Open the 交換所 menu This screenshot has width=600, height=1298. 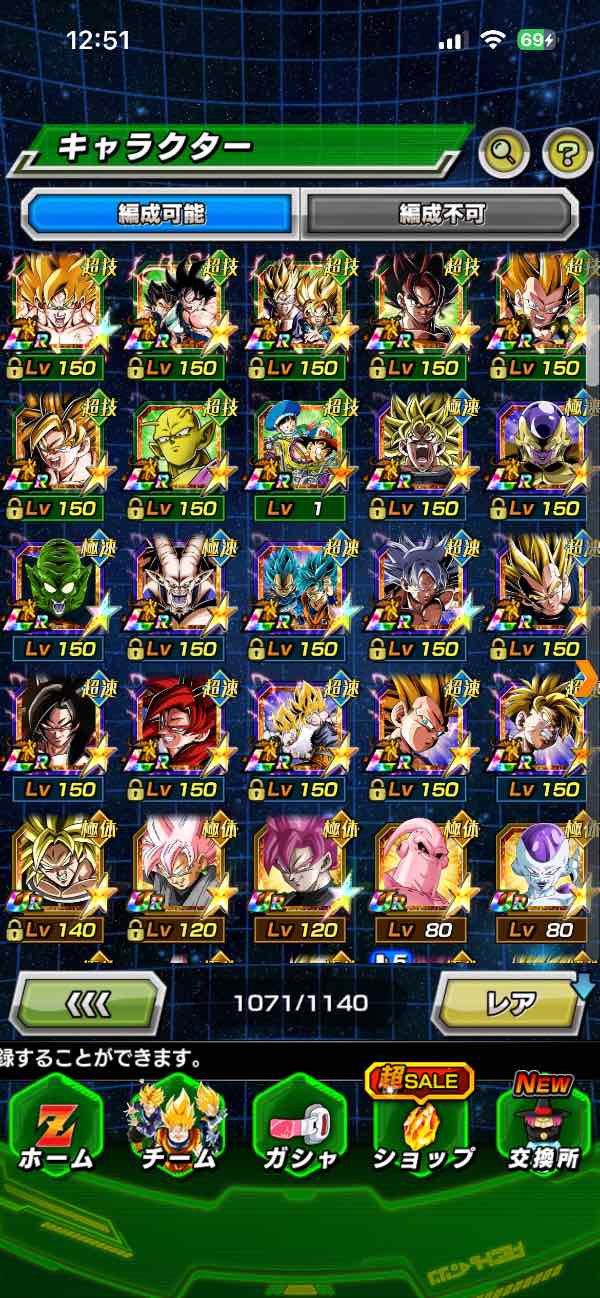tap(543, 1125)
